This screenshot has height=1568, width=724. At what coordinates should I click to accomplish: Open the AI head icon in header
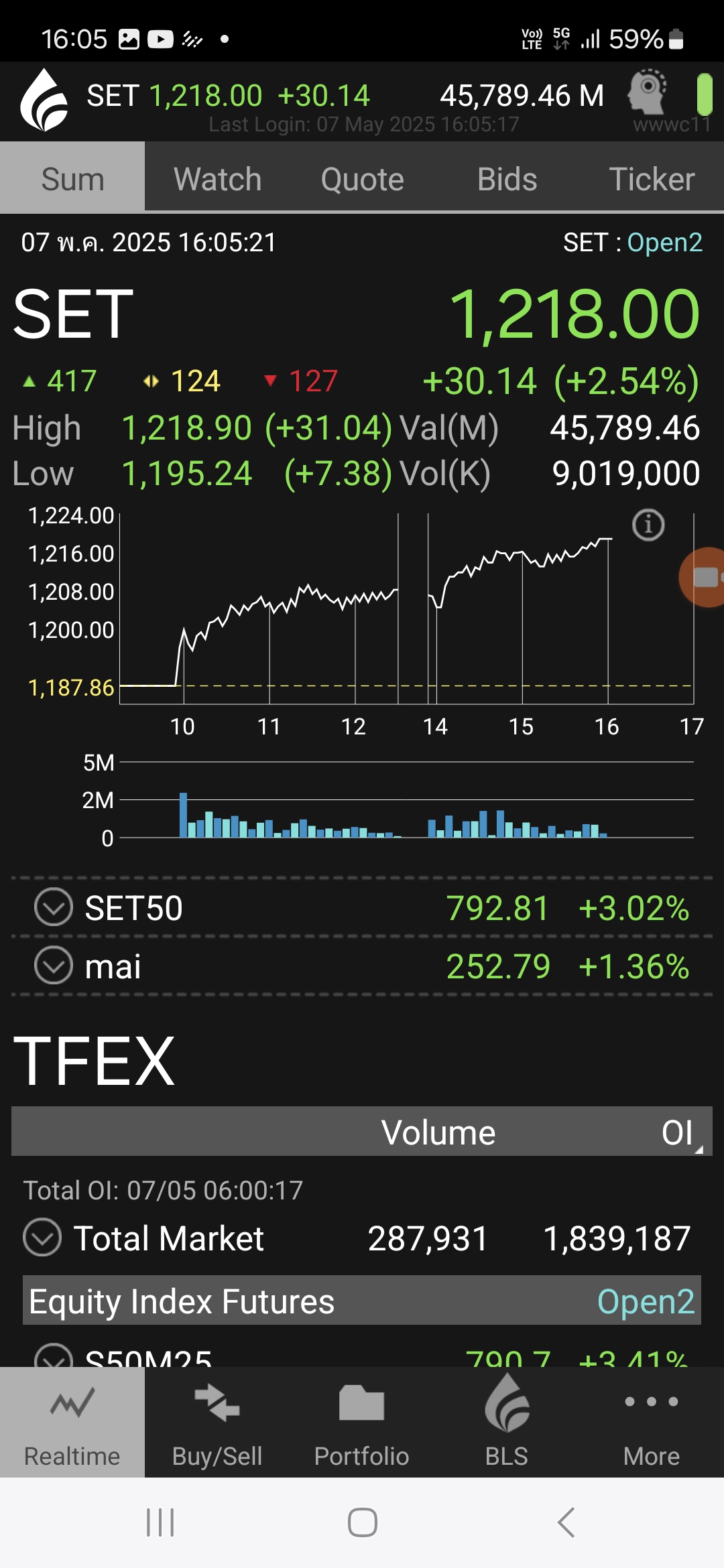[x=648, y=92]
